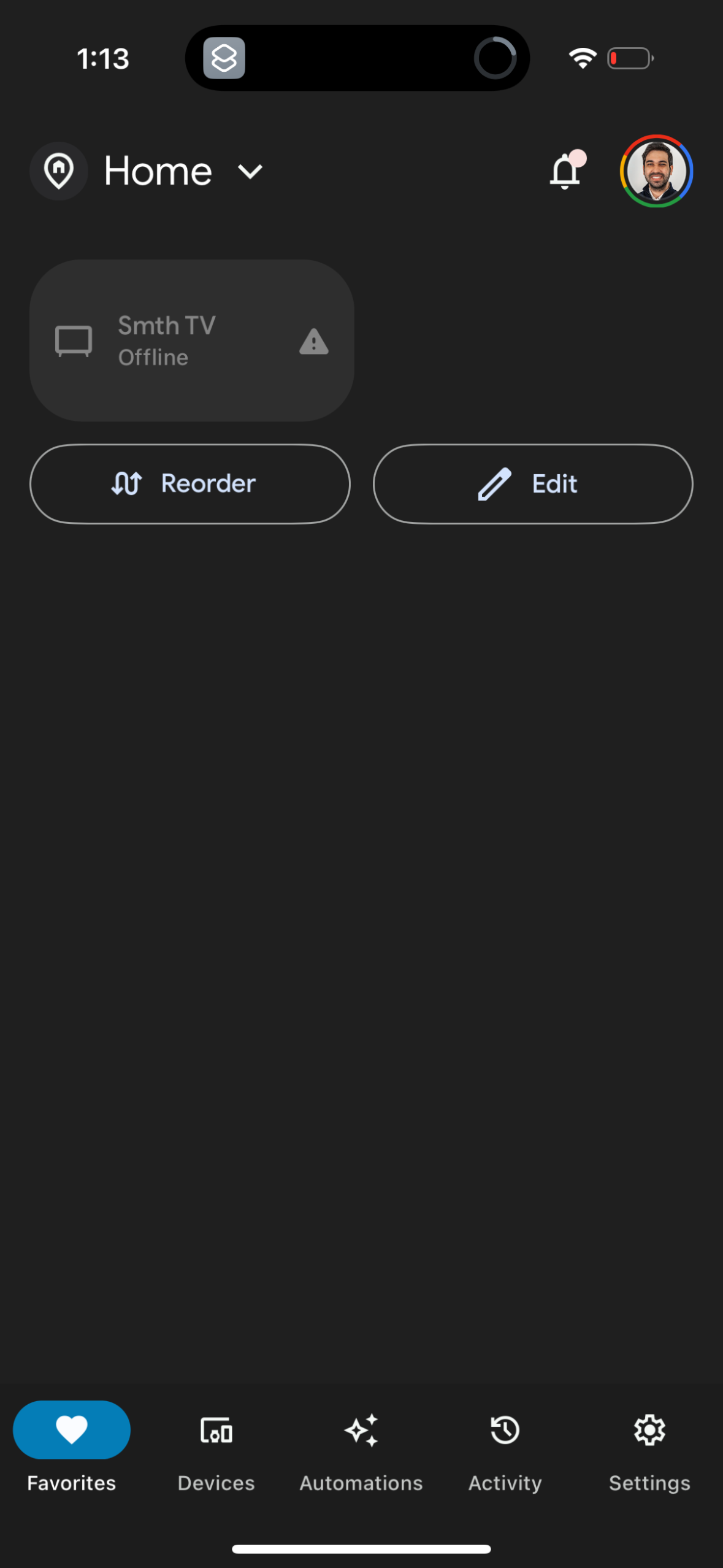The image size is (723, 1568).
Task: Select the highlighted Favorites toggle
Action: point(71,1430)
